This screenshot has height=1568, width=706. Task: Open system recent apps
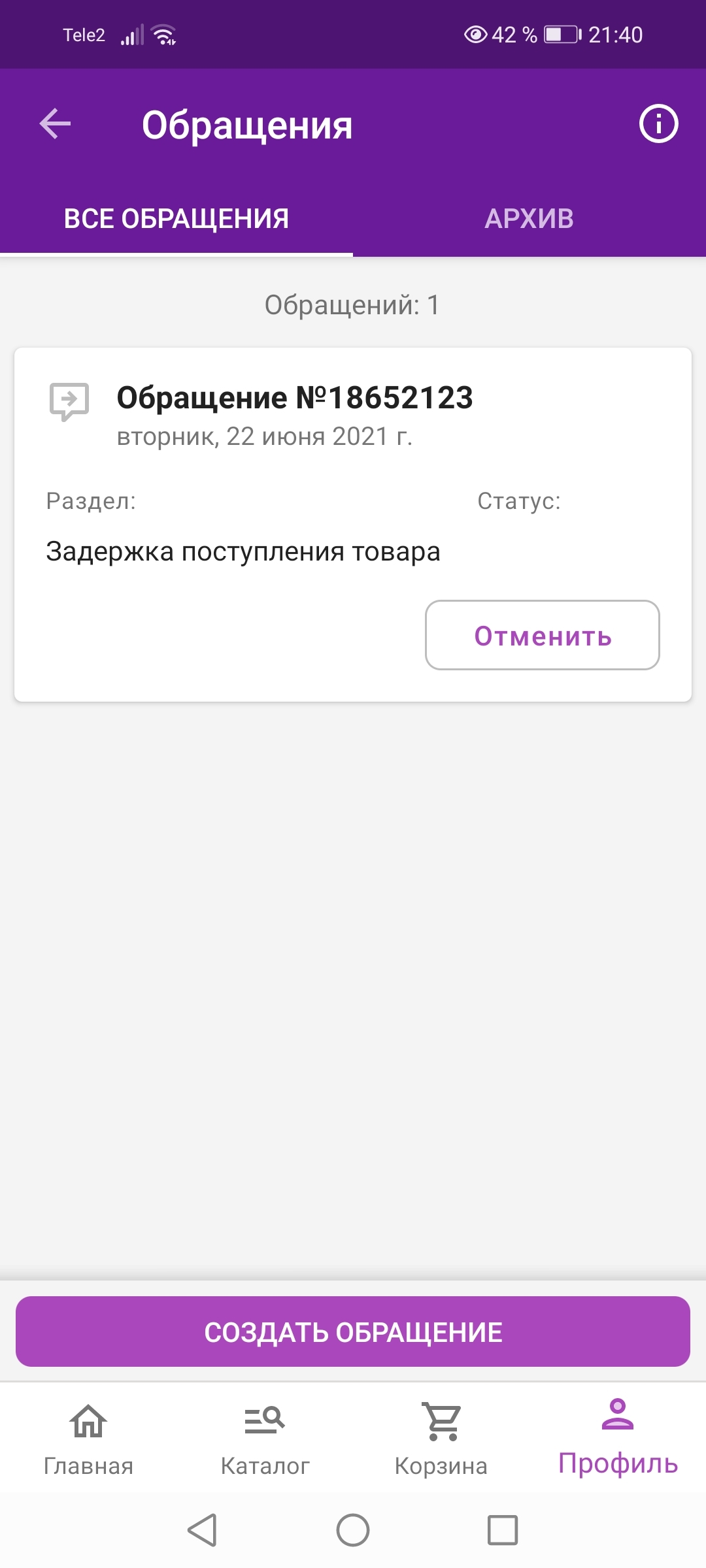(503, 1530)
